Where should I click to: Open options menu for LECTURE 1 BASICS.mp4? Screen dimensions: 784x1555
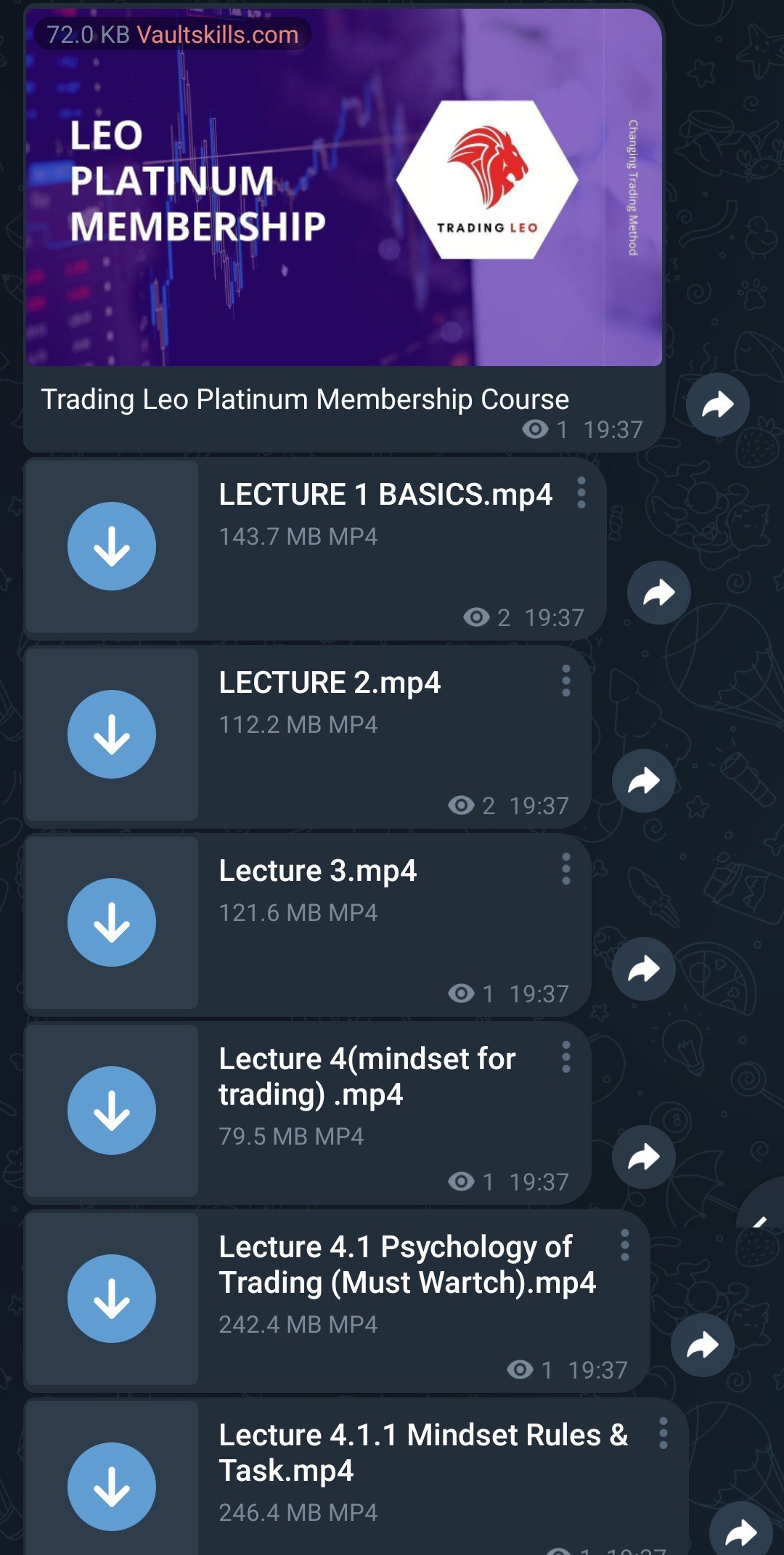(581, 493)
